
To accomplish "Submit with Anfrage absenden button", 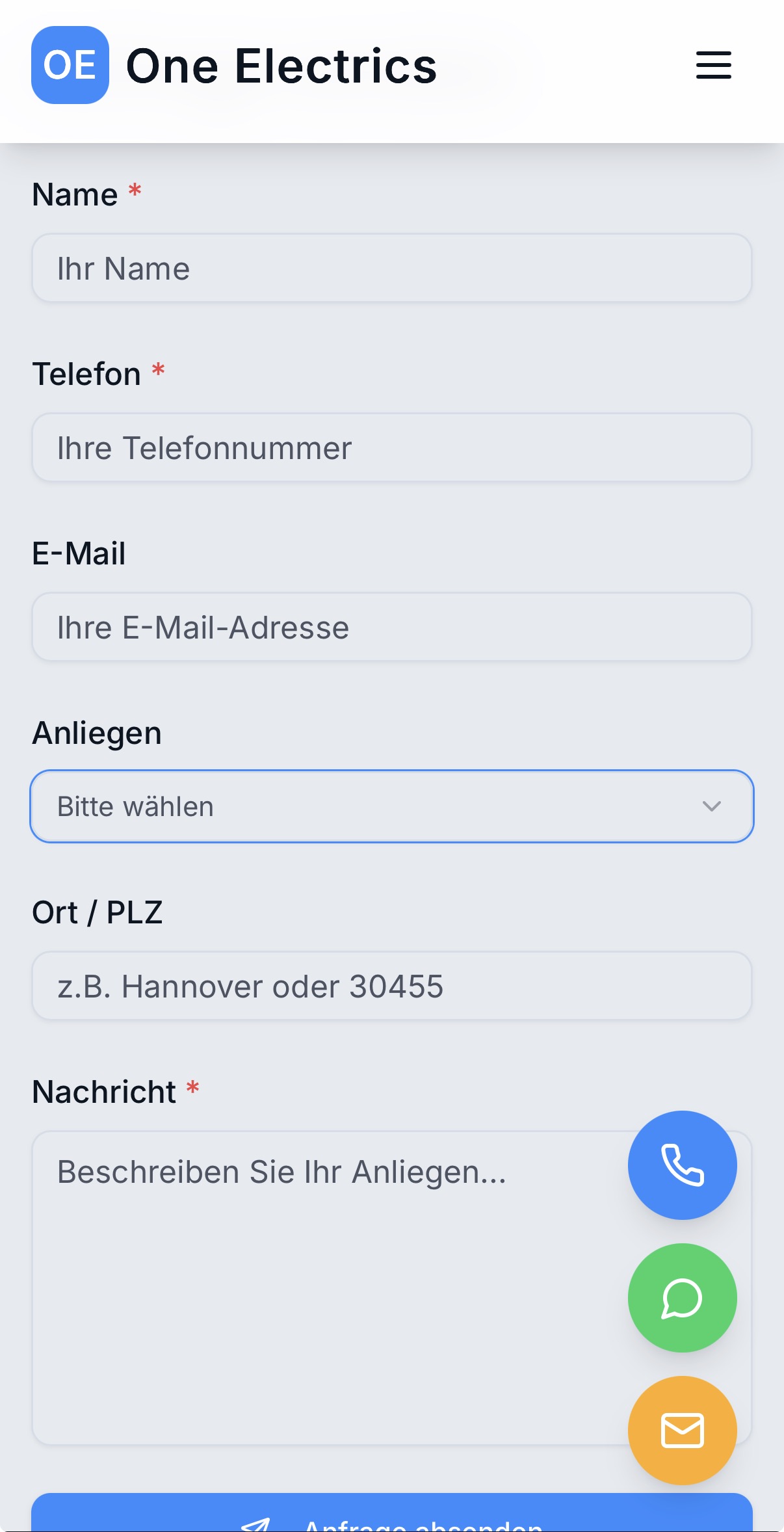I will (x=391, y=1515).
